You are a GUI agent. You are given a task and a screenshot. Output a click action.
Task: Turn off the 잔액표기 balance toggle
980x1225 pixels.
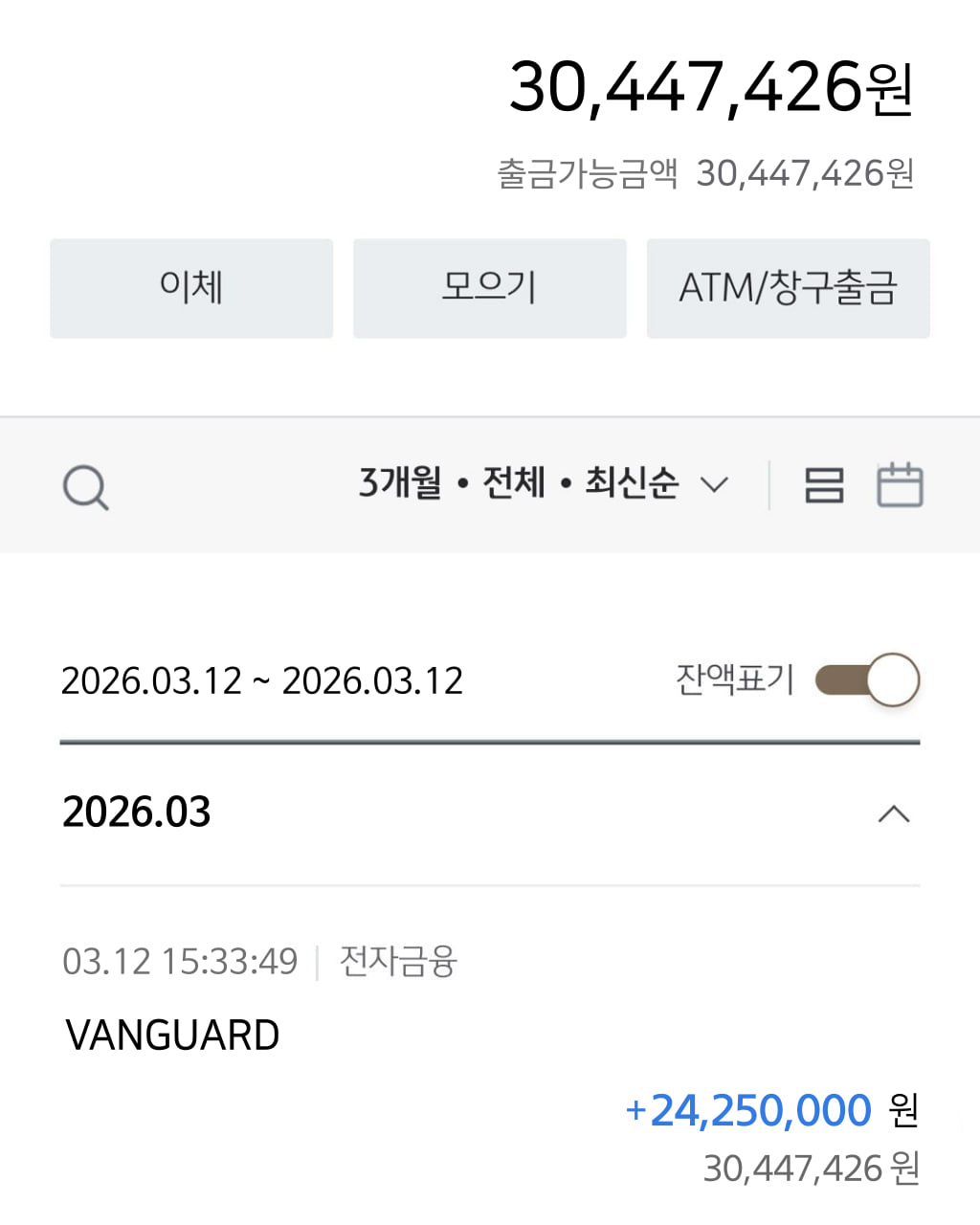coord(866,680)
